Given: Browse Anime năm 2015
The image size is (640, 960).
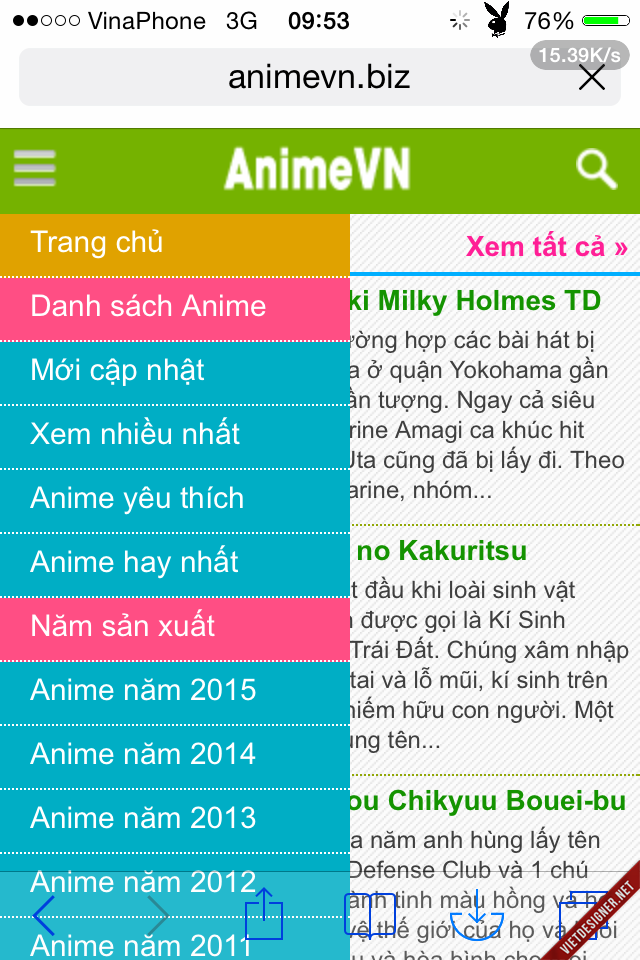Looking at the screenshot, I should pos(175,691).
